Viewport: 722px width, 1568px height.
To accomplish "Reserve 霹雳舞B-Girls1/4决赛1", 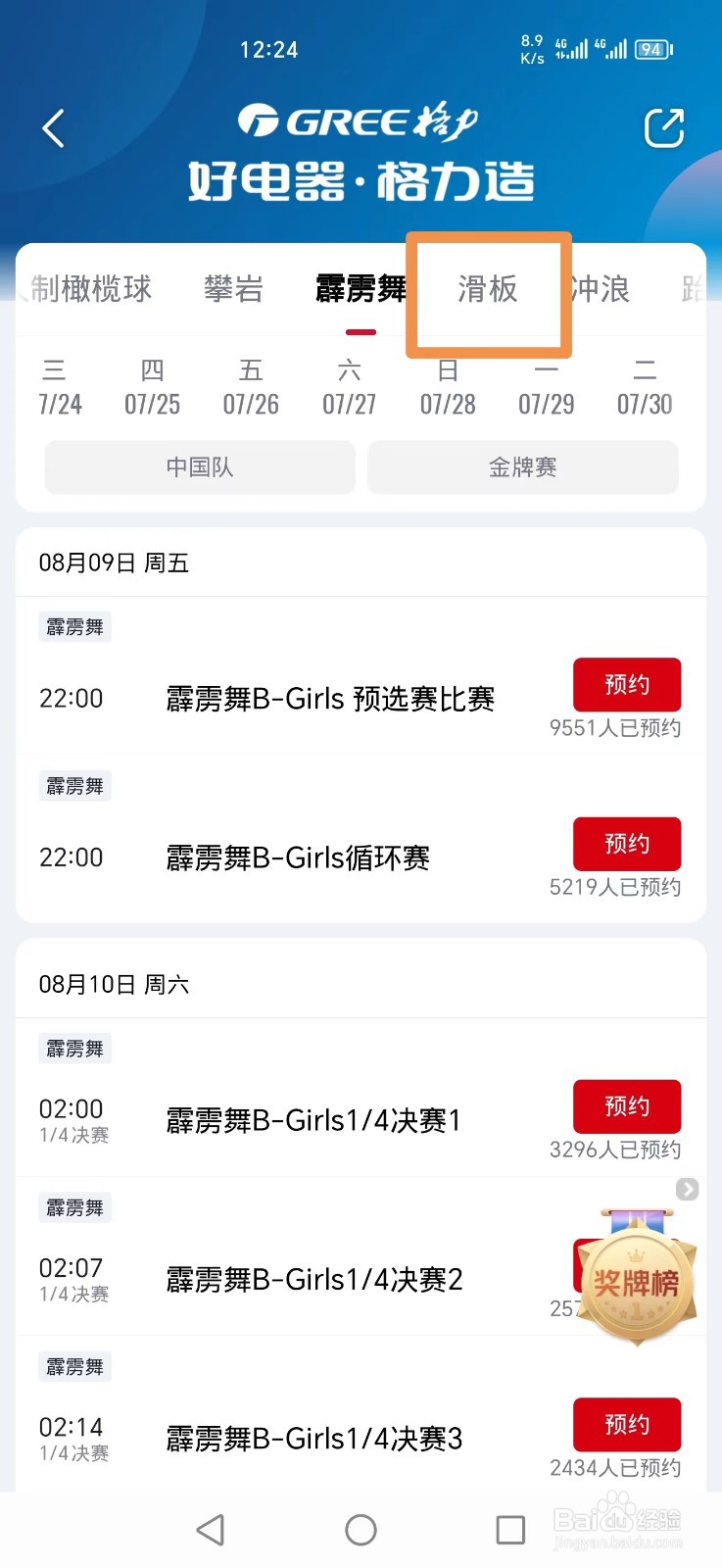I will click(627, 1106).
